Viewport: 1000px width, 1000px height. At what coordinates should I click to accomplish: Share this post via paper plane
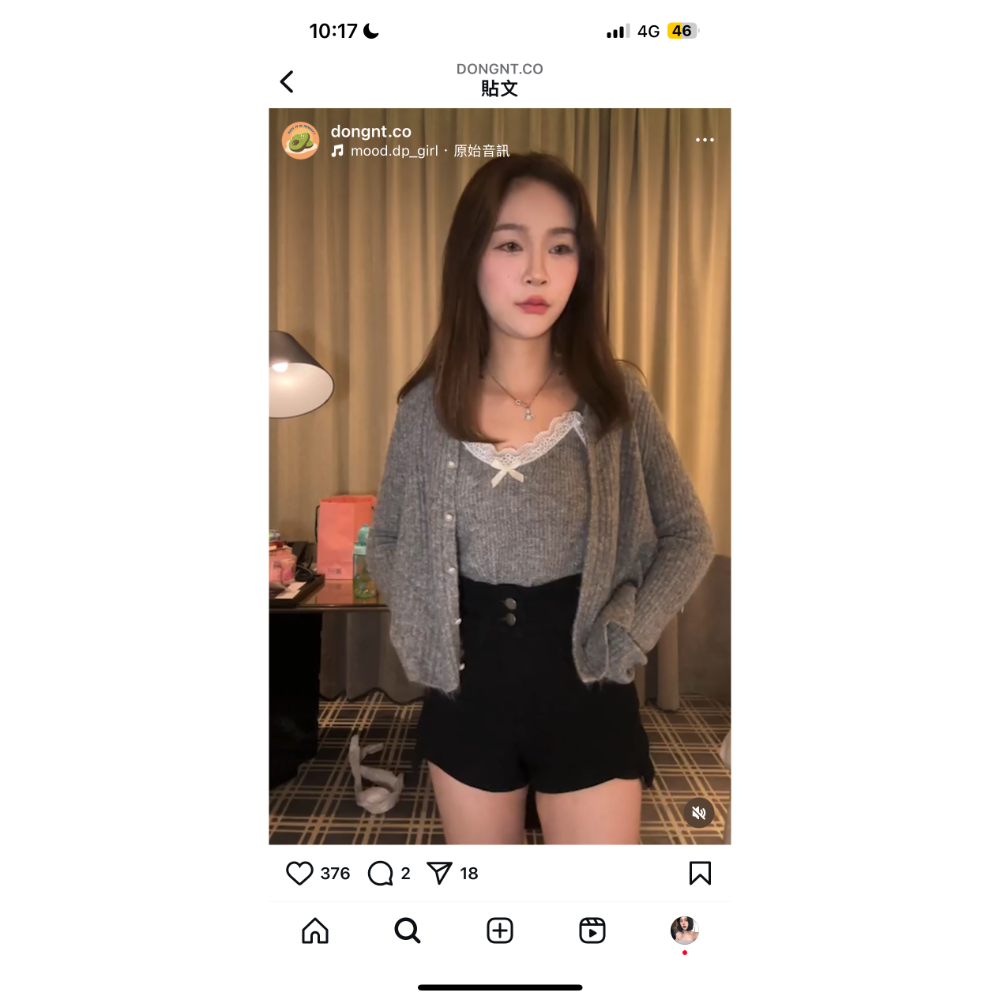[440, 873]
